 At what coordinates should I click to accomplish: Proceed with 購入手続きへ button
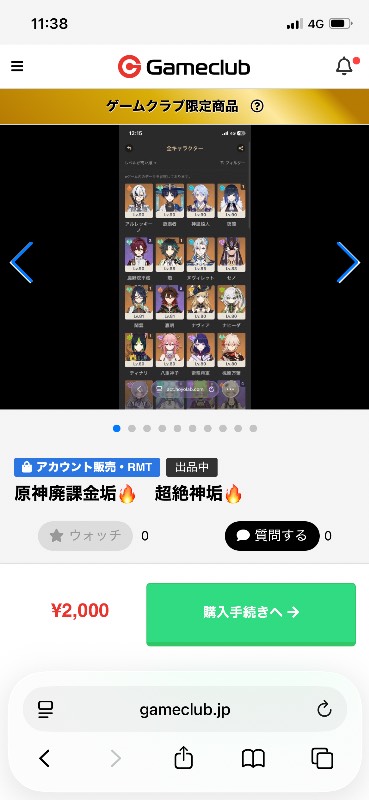[x=251, y=614]
